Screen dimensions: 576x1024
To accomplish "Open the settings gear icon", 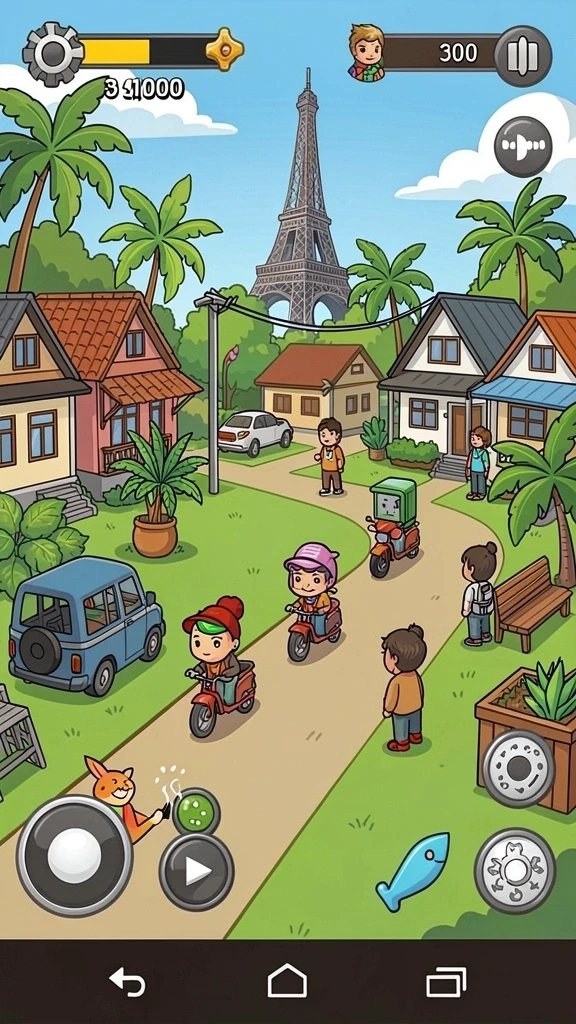I will point(52,54).
